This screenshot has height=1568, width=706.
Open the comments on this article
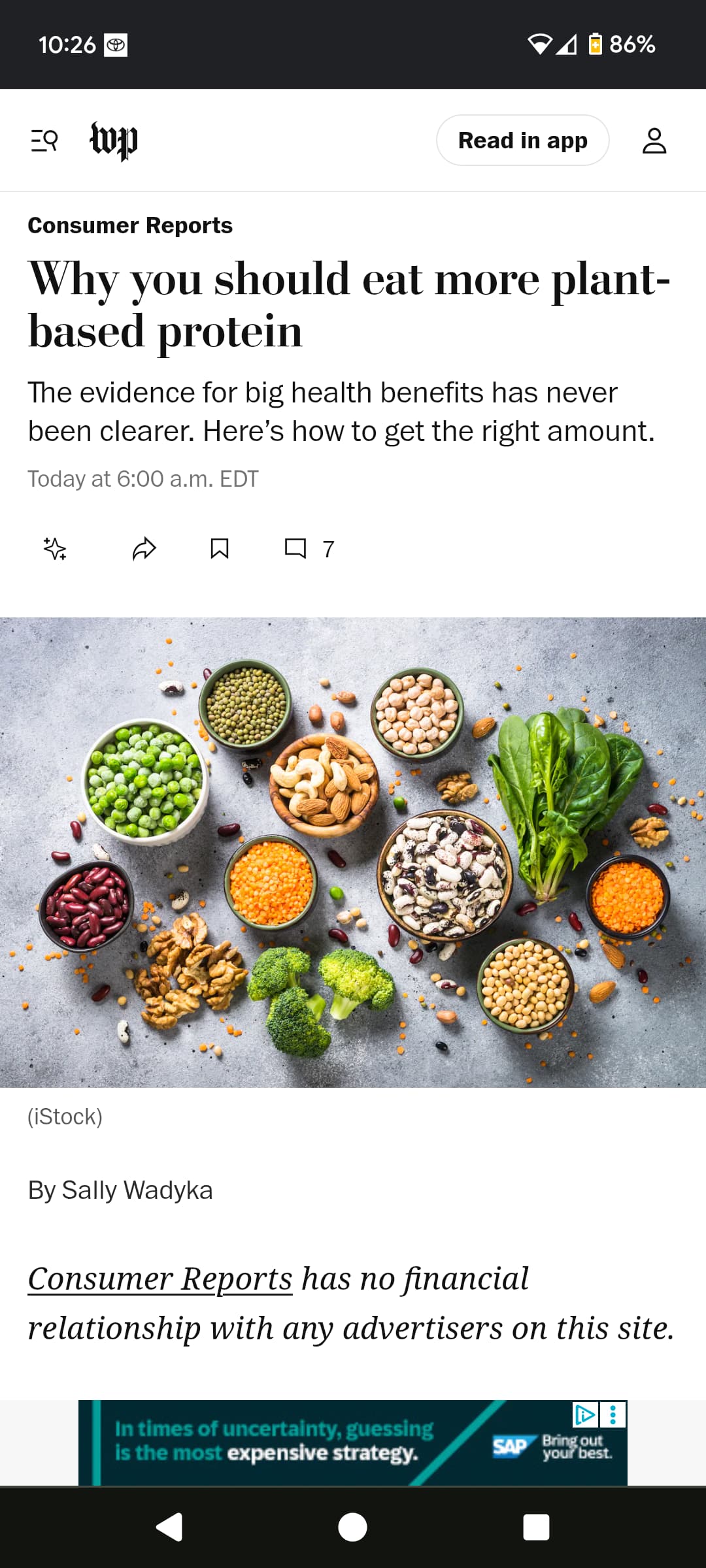pyautogui.click(x=309, y=548)
